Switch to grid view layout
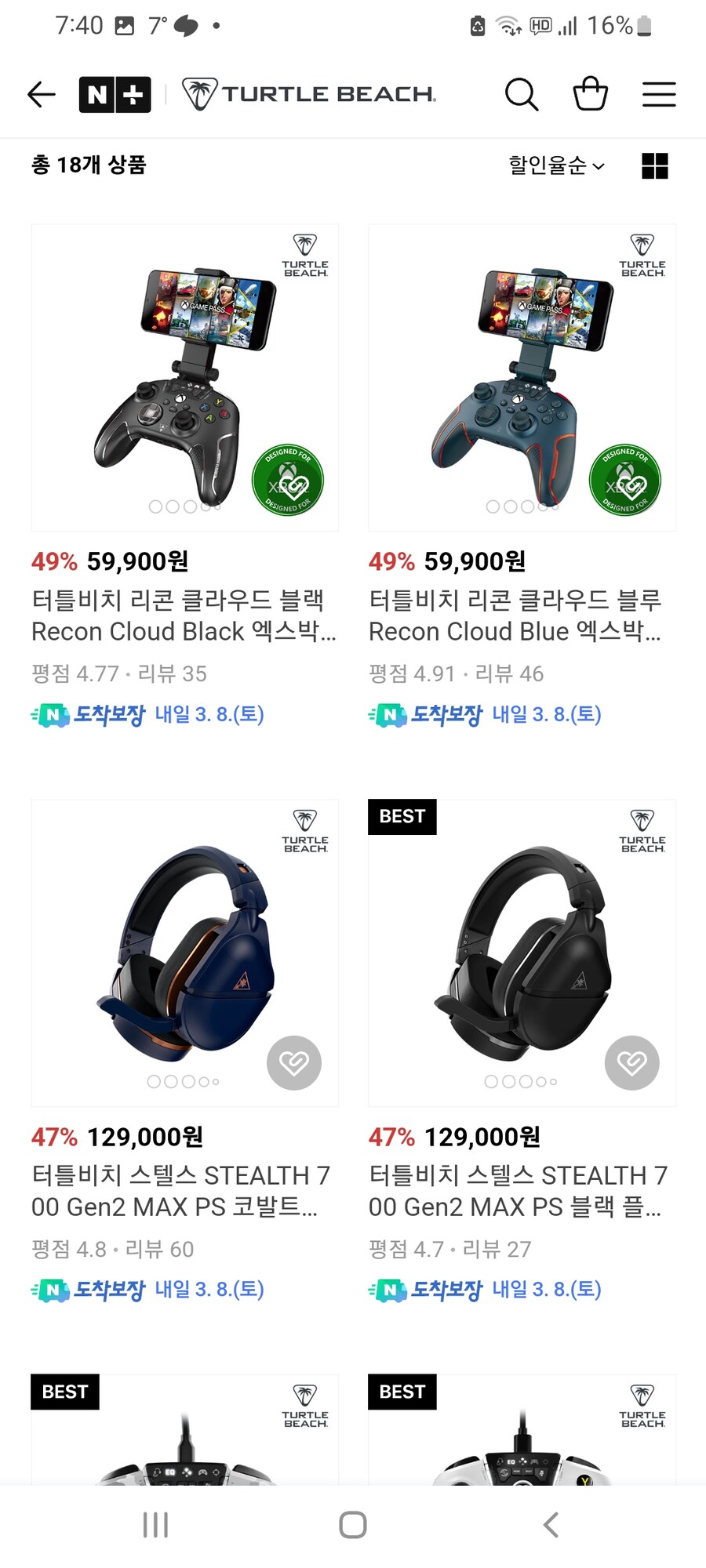Viewport: 706px width, 1568px height. point(655,165)
